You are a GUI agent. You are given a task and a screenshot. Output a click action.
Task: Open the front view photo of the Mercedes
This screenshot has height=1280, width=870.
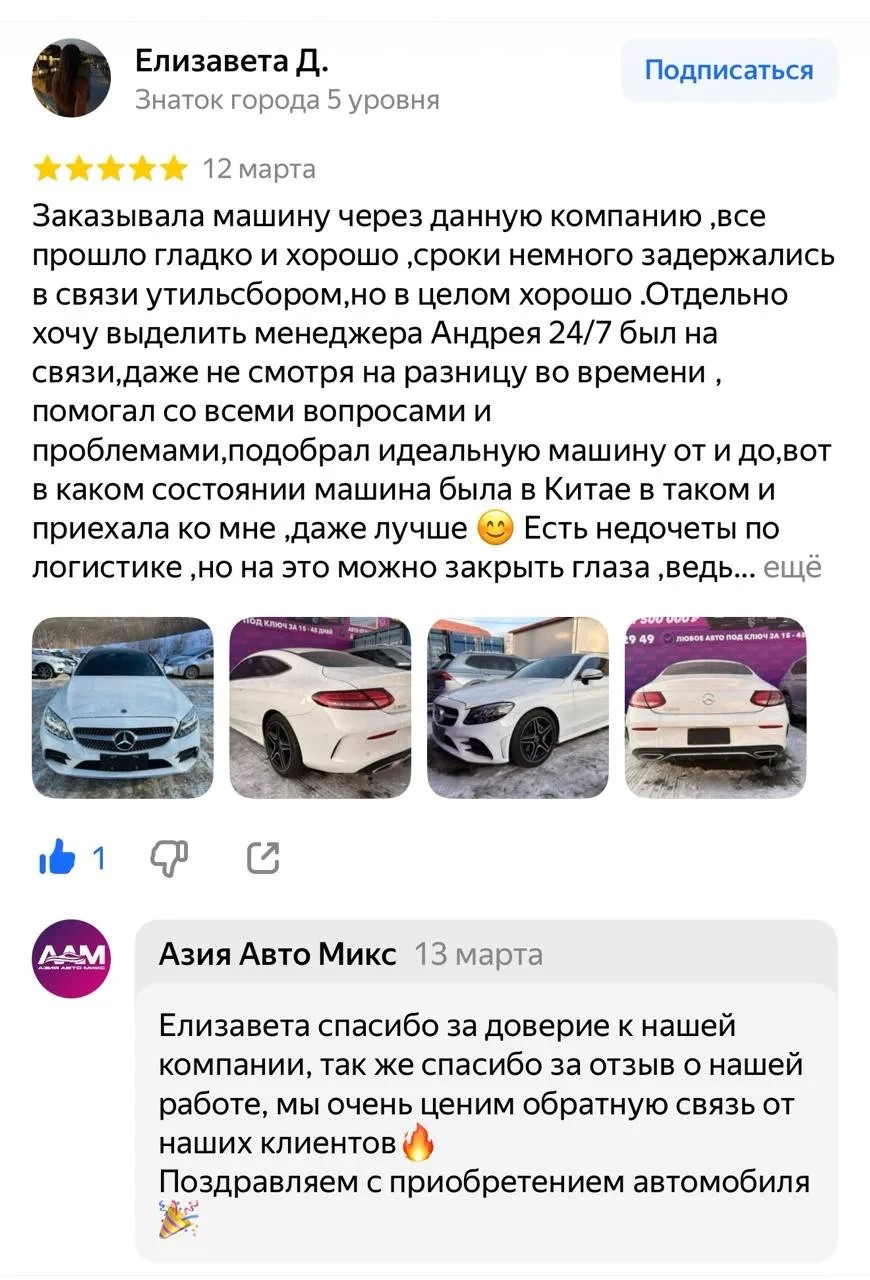click(123, 707)
